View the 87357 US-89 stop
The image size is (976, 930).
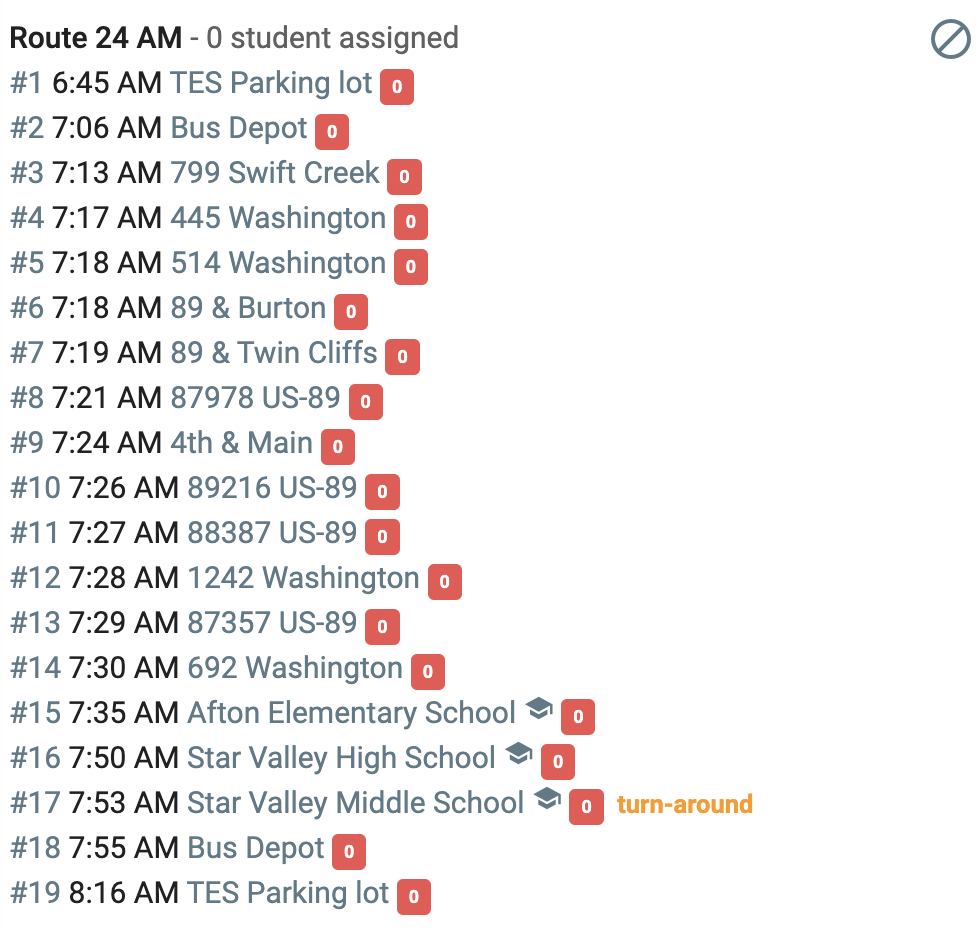[272, 623]
